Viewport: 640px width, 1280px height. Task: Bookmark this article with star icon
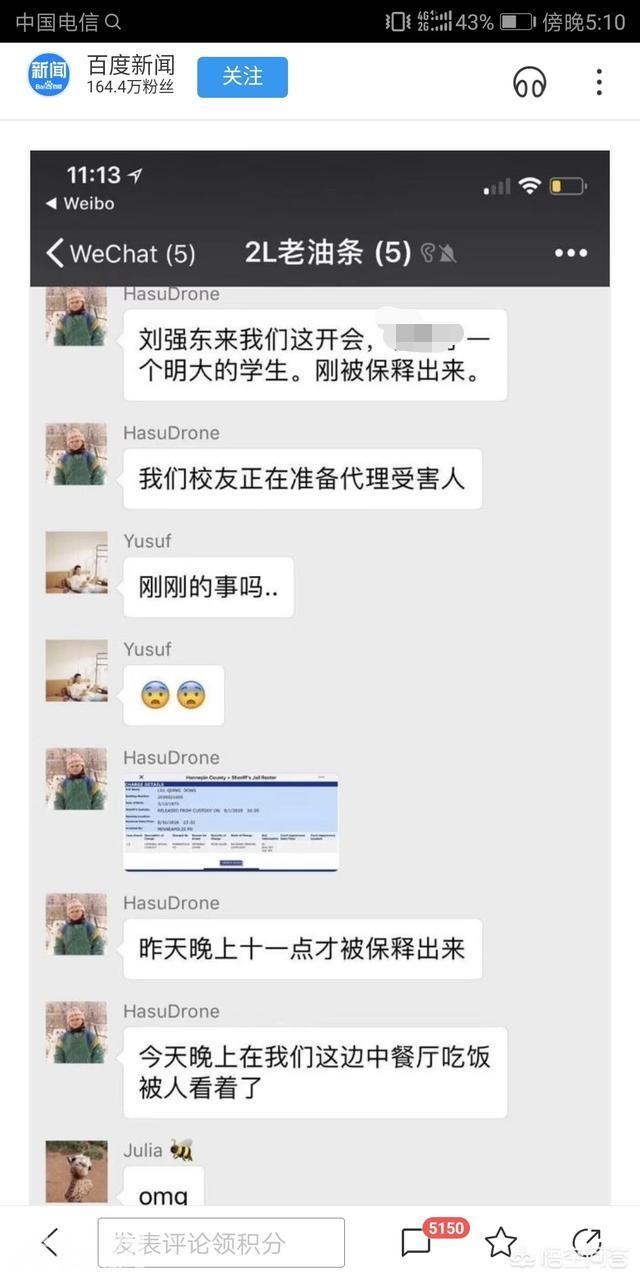[x=501, y=1243]
